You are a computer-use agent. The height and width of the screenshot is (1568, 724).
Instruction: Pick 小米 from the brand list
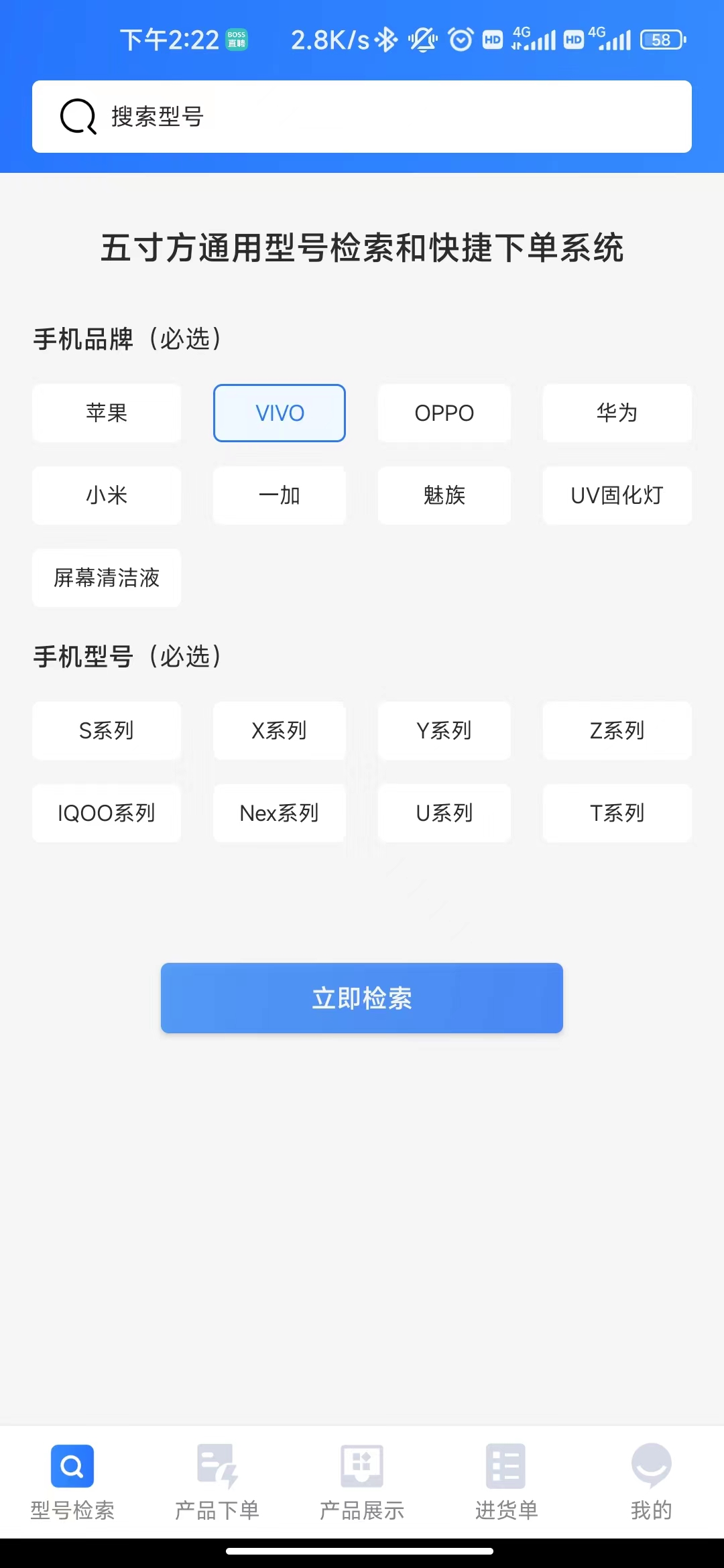(x=107, y=495)
